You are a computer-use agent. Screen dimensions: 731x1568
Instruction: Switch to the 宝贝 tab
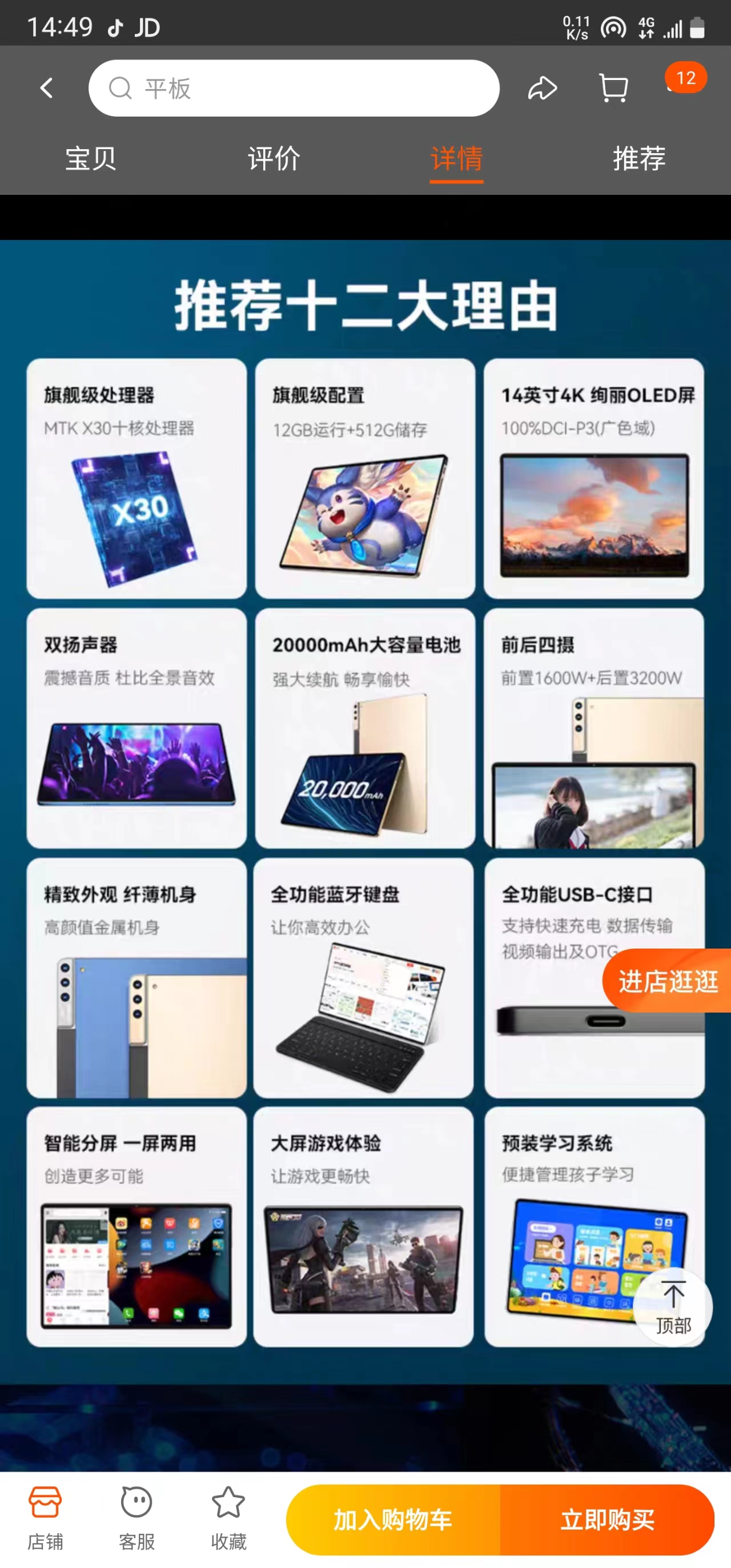(x=91, y=158)
